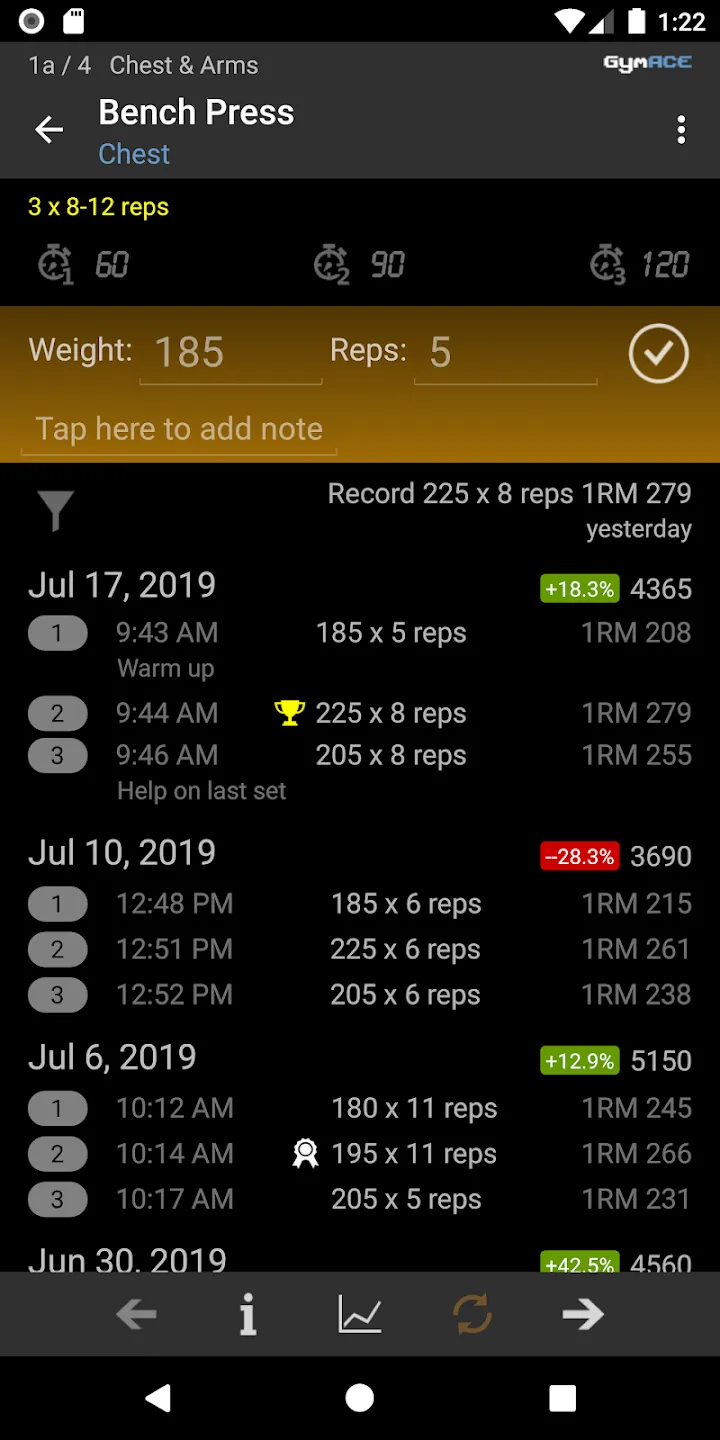This screenshot has height=1440, width=720.
Task: Select the 225 x 8 reps set from Jul 17
Action: 360,713
